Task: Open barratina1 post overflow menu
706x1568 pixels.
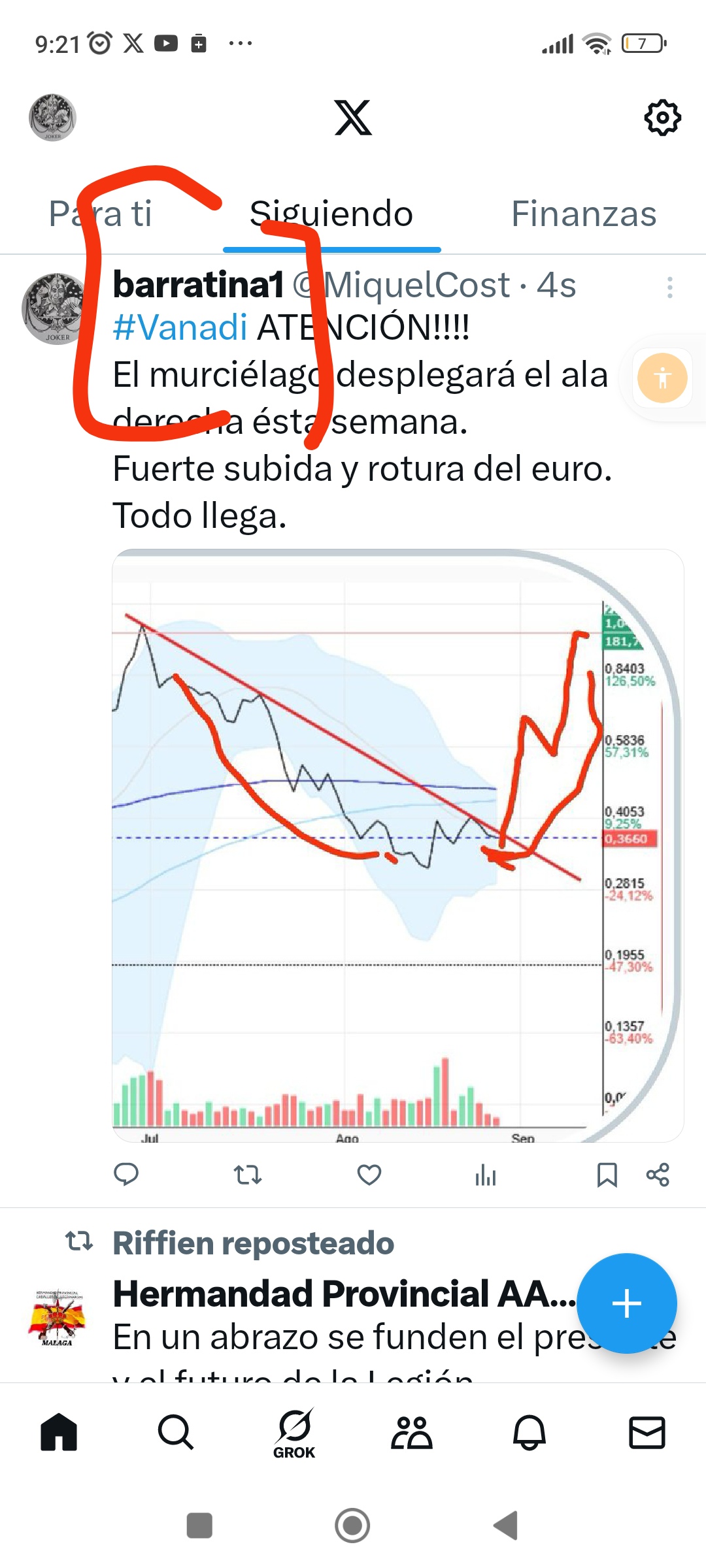Action: (x=669, y=287)
